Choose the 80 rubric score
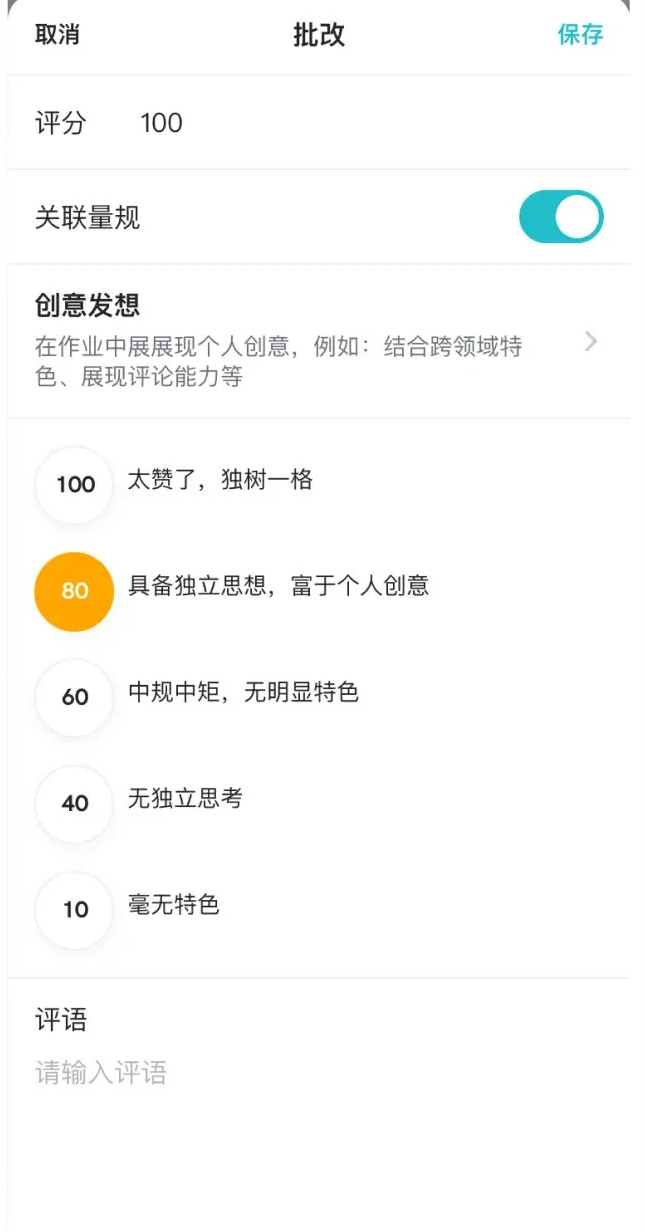645x1232 pixels. 75,591
